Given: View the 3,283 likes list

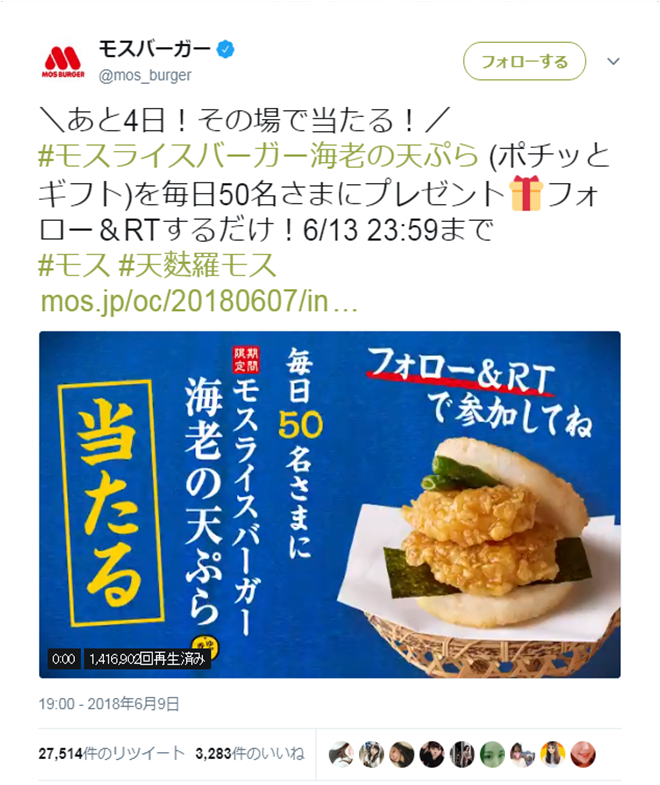Looking at the screenshot, I should point(248,753).
